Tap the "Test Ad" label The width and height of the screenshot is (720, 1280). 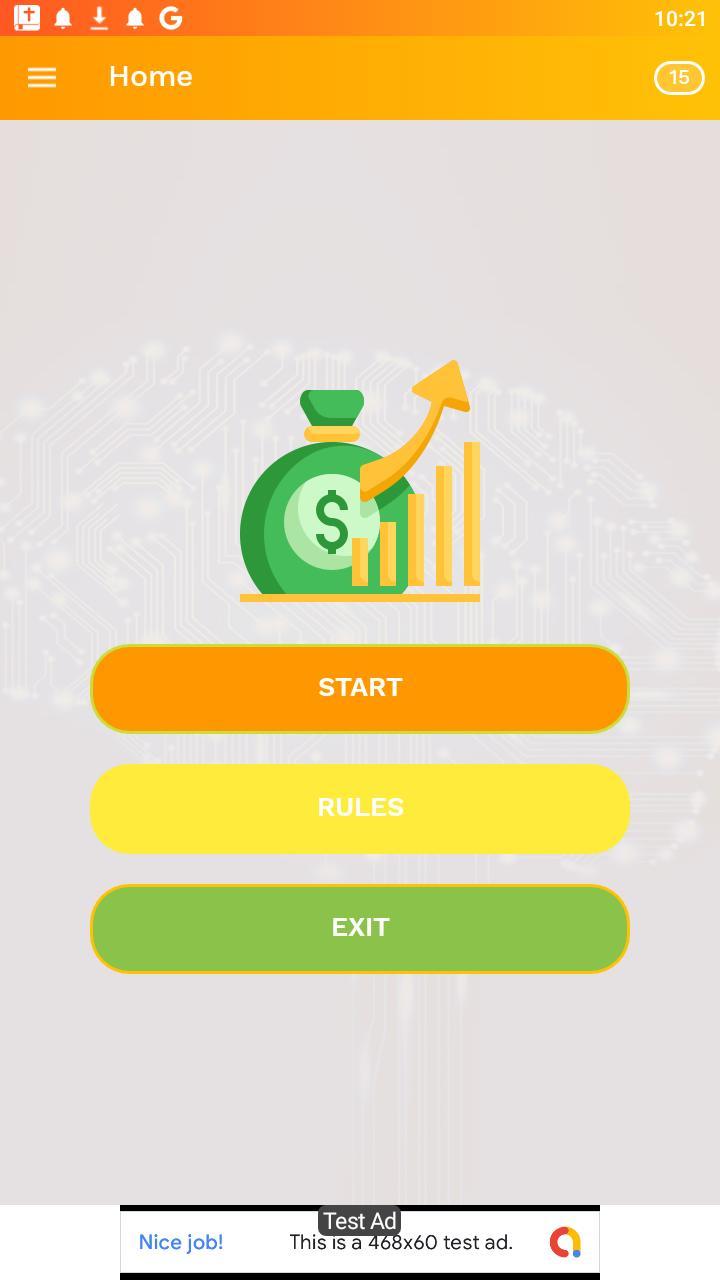point(359,1220)
